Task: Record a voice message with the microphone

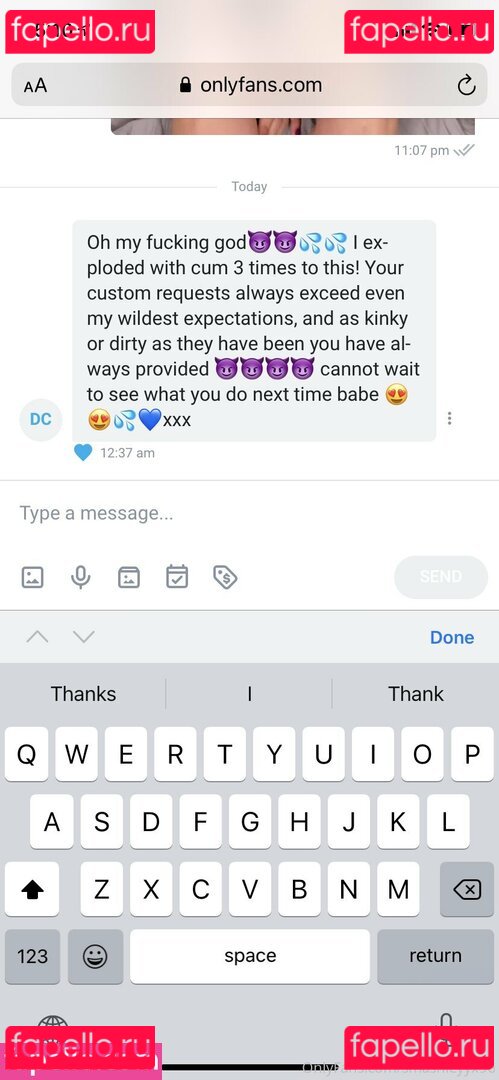Action: point(81,577)
